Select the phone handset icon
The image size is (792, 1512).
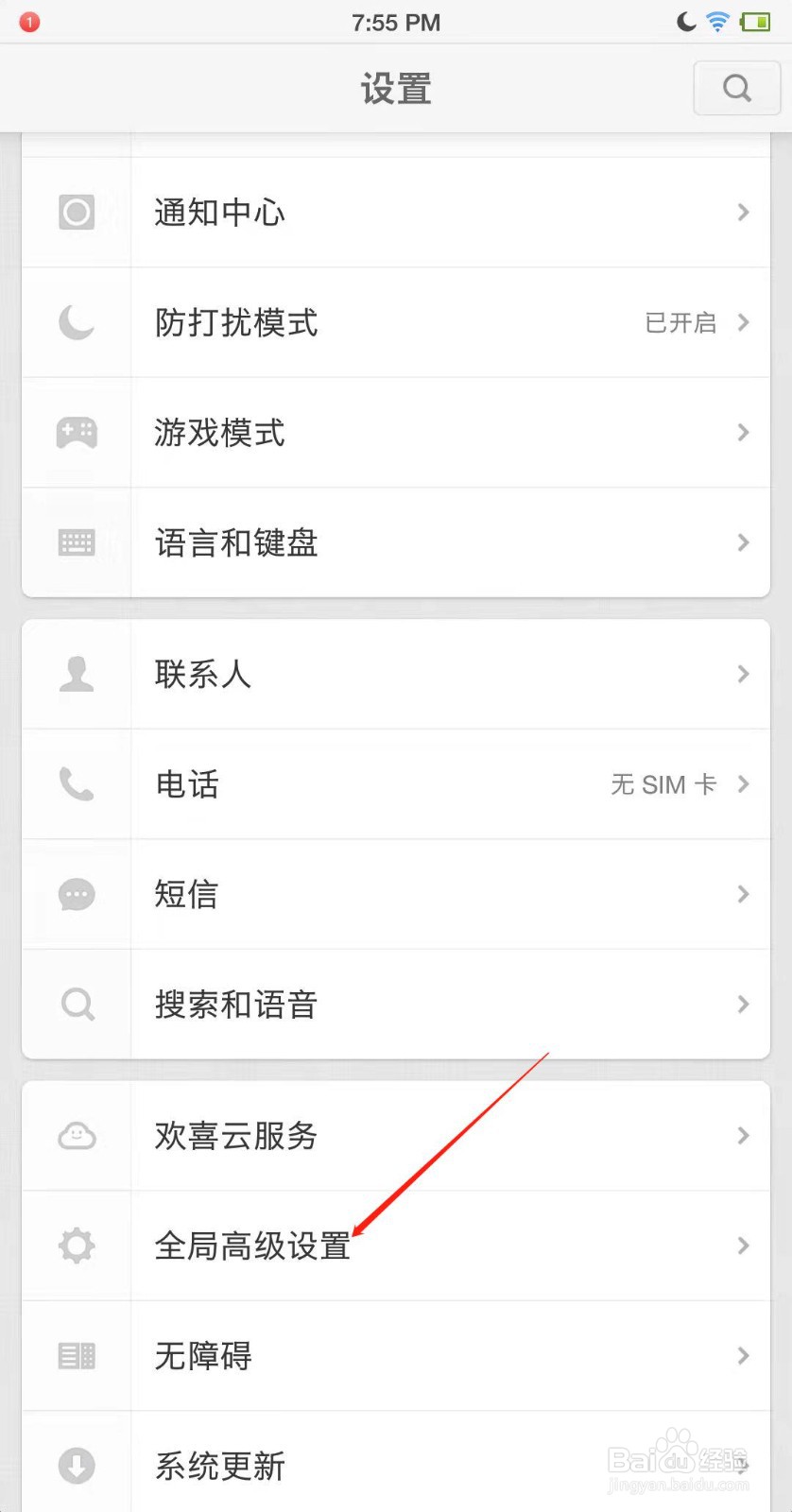77,784
